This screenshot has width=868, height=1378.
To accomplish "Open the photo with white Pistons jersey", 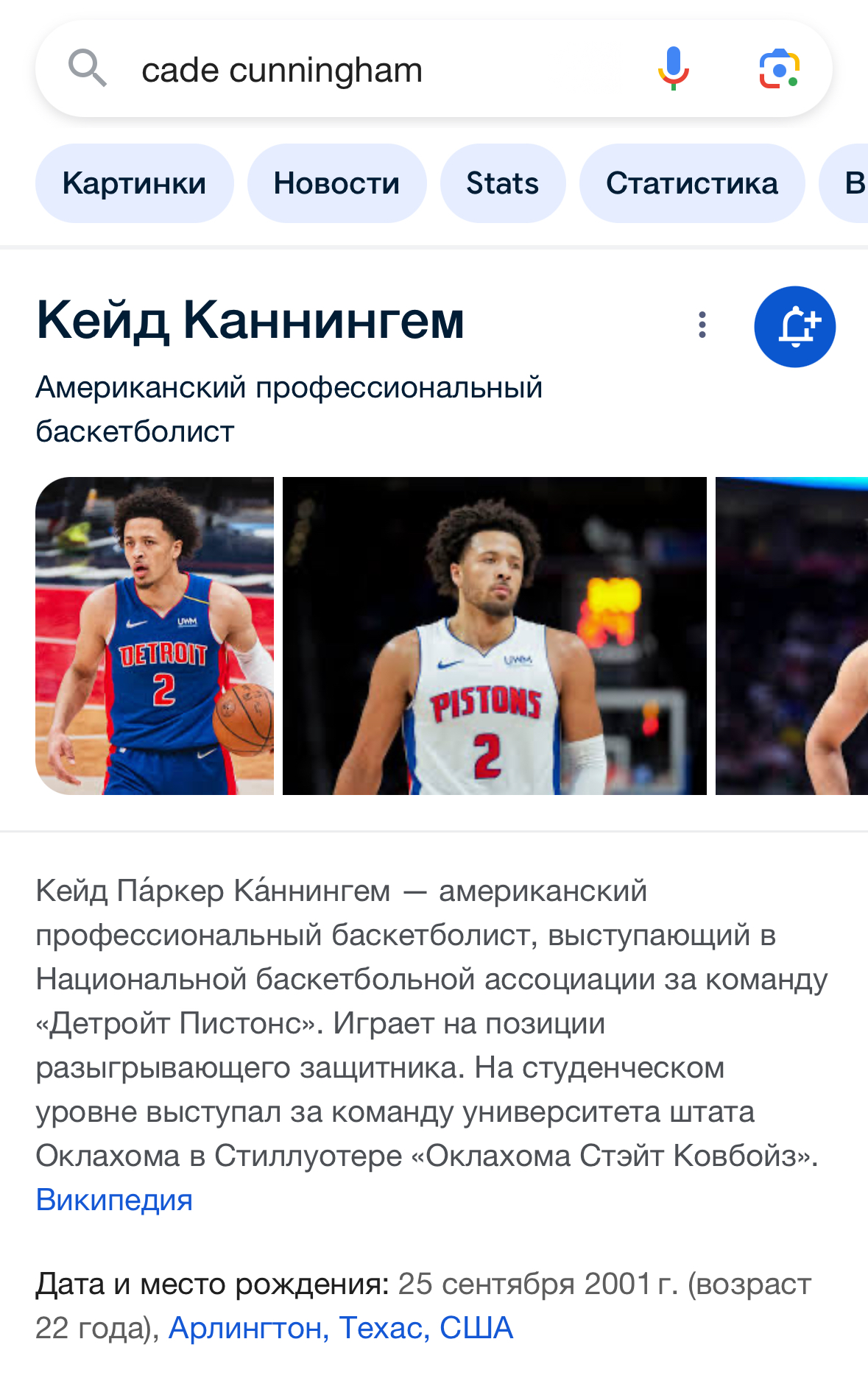I will (x=494, y=636).
